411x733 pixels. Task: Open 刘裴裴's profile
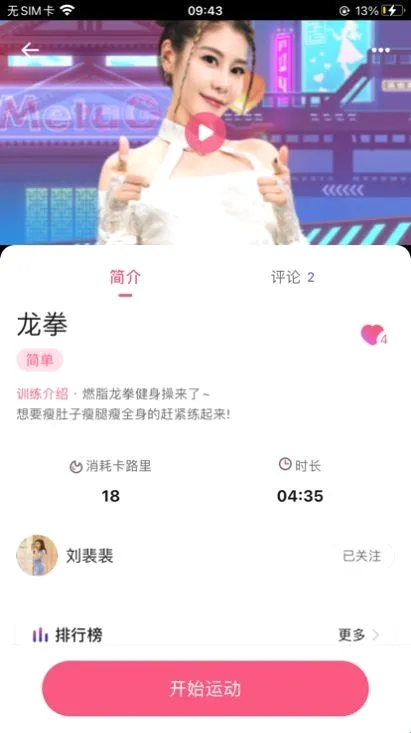pos(65,555)
